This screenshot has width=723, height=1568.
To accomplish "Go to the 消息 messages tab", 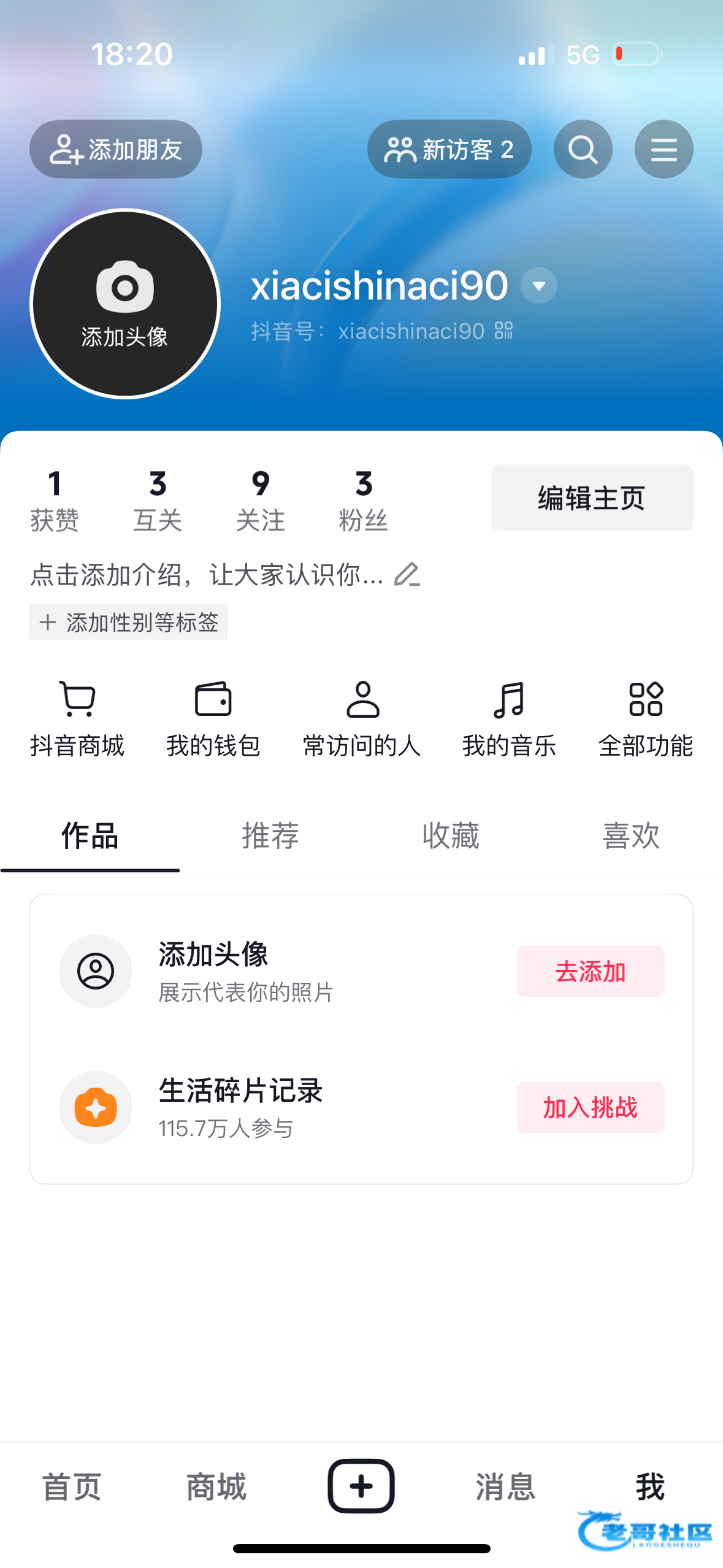I will [505, 1487].
